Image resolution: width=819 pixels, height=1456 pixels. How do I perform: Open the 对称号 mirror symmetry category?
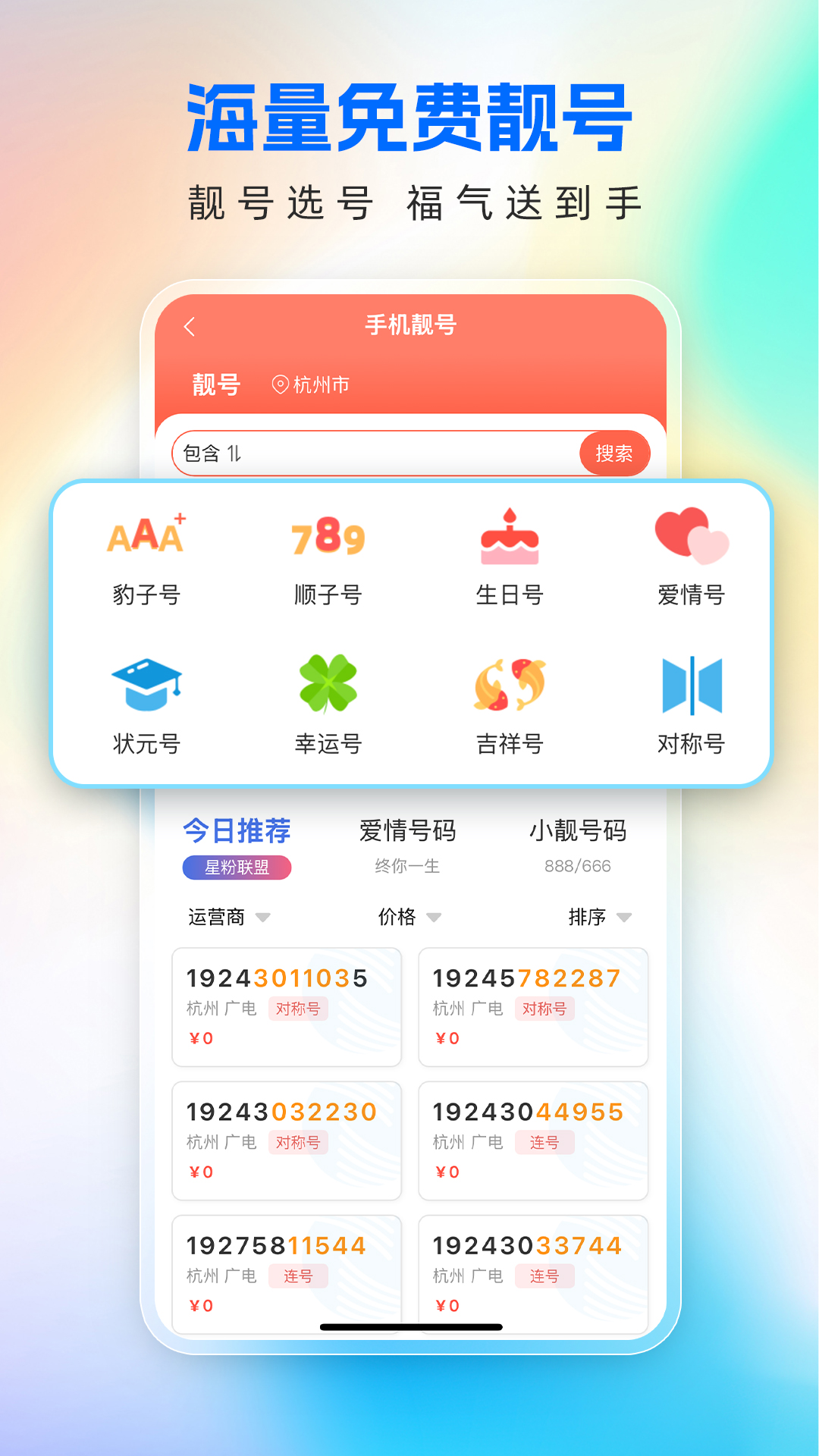tap(691, 686)
